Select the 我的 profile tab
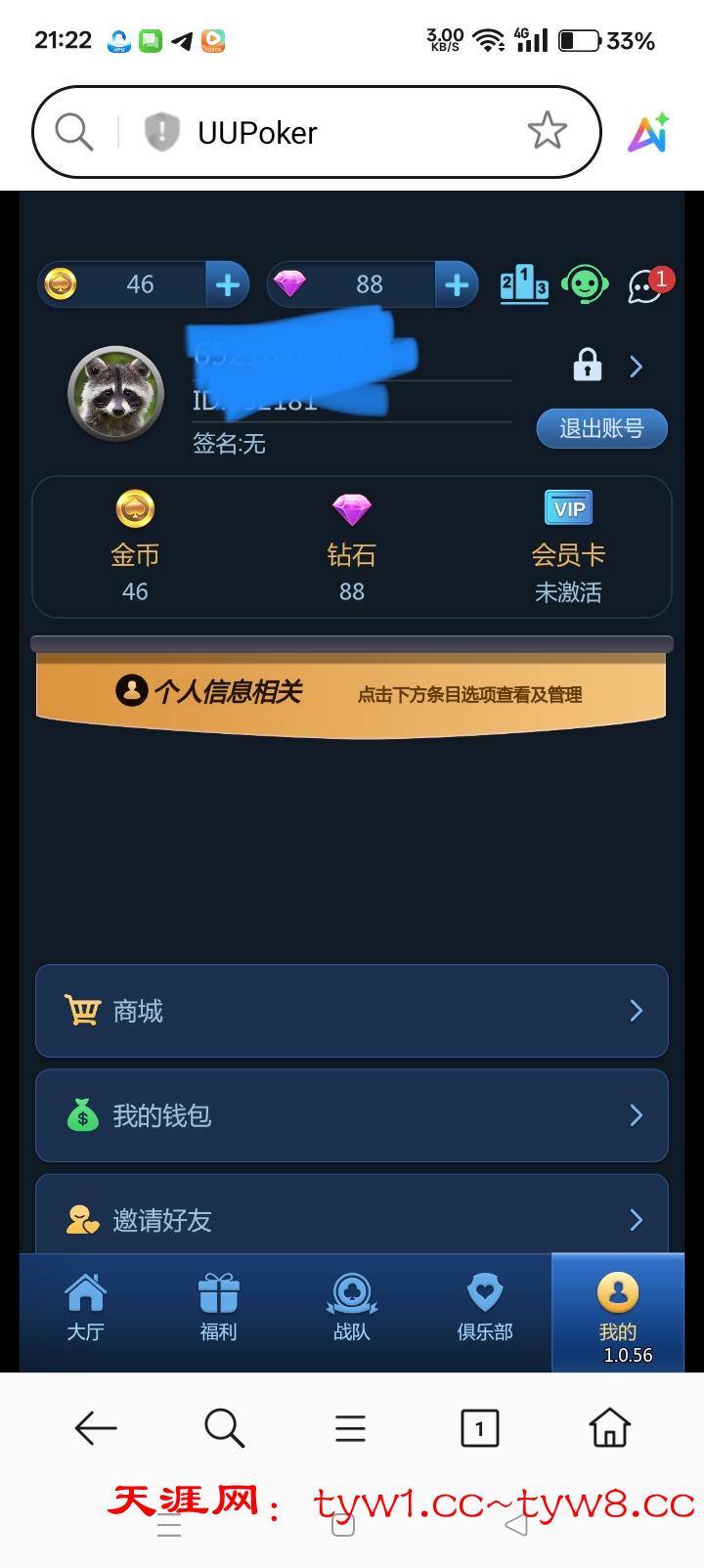Screen dimensions: 704x1568 617,1308
